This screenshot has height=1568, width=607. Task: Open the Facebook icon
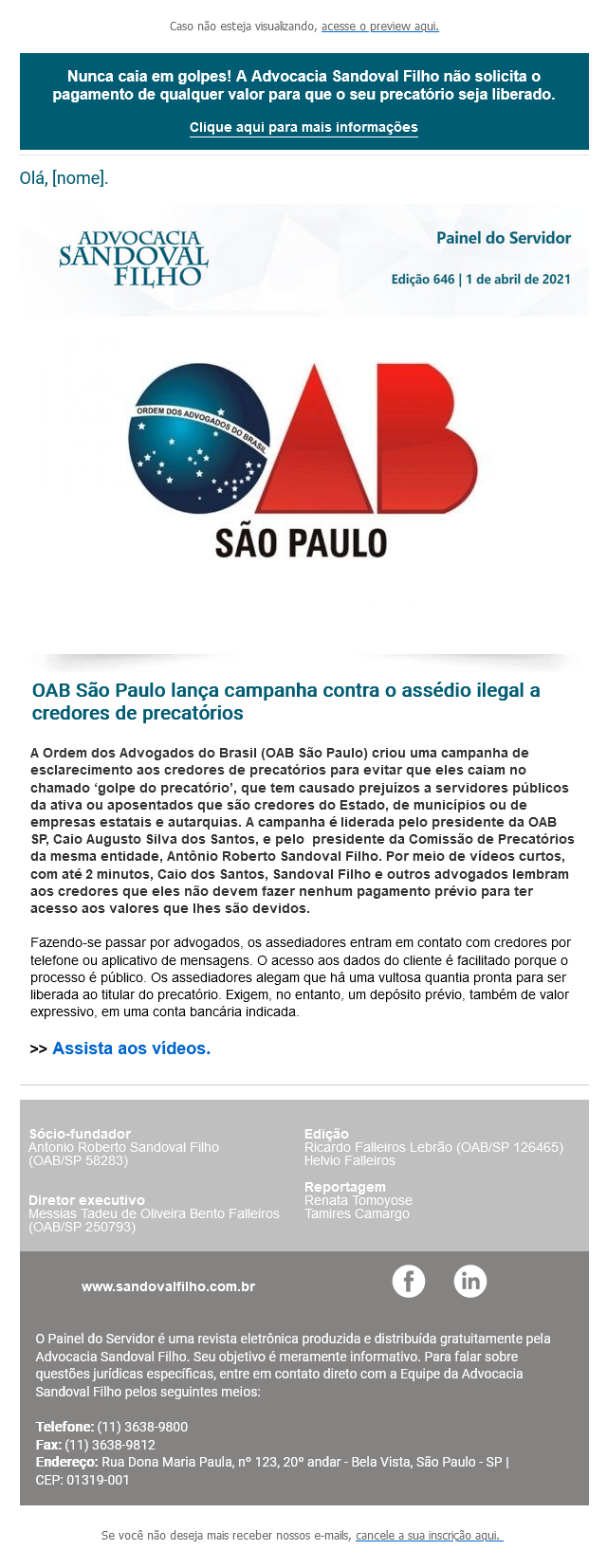[x=409, y=1281]
